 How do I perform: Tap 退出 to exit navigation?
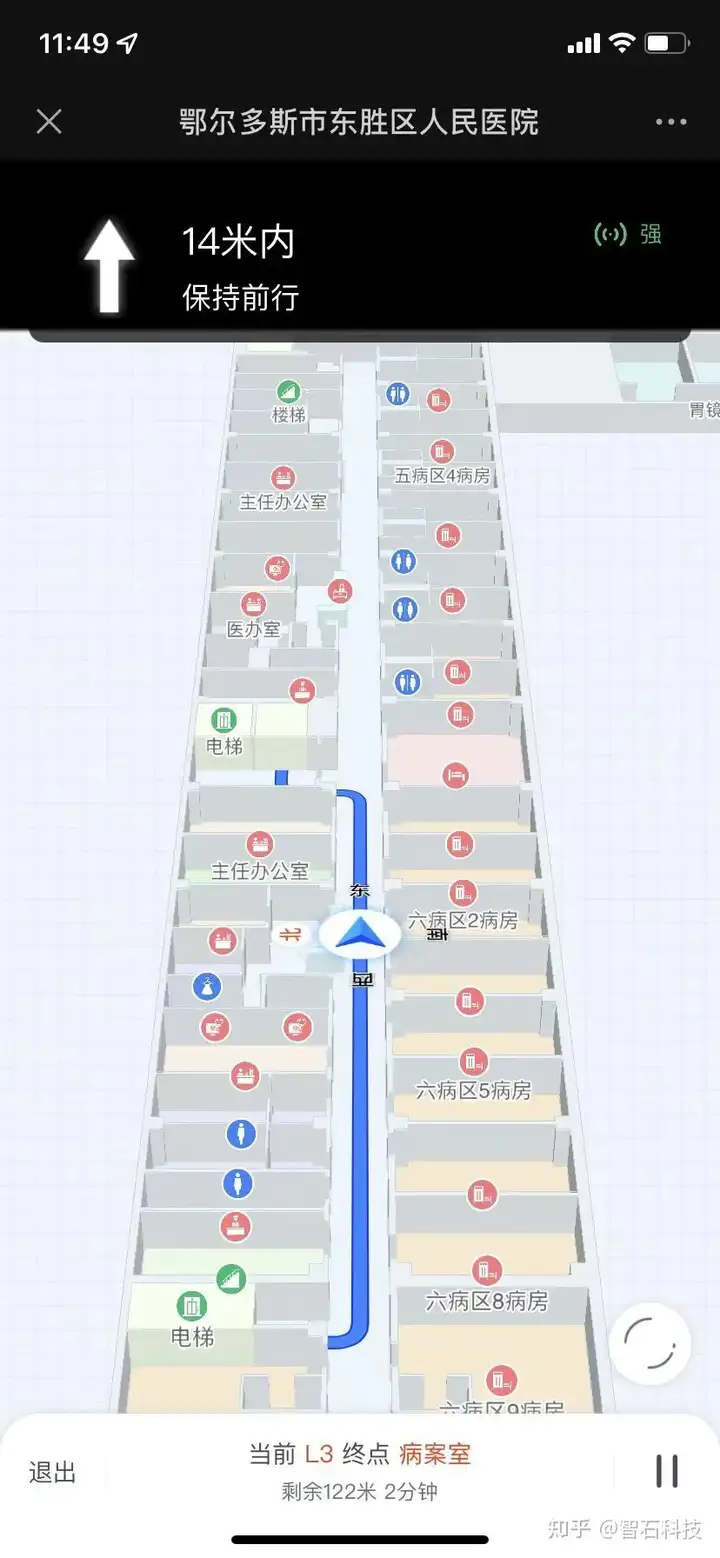click(52, 1472)
